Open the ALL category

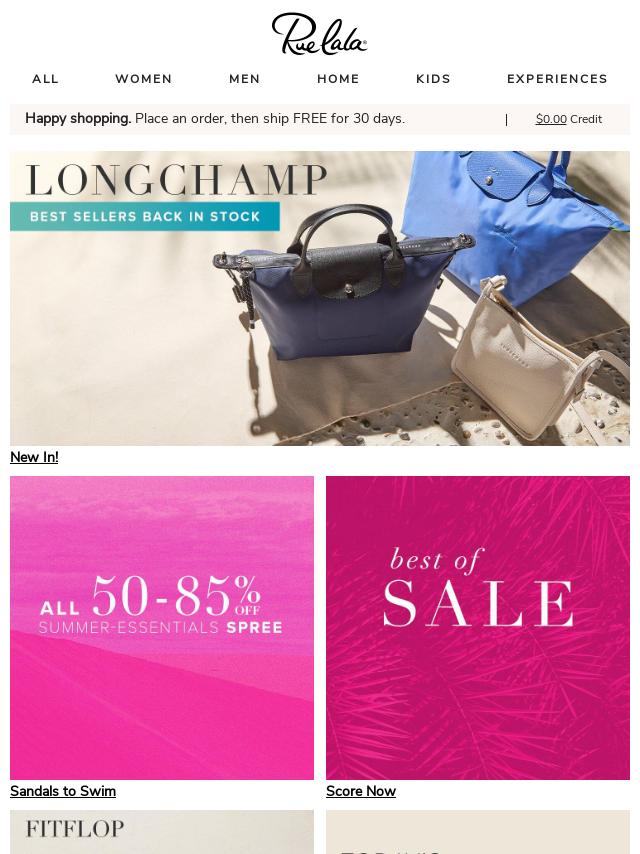[x=45, y=79]
